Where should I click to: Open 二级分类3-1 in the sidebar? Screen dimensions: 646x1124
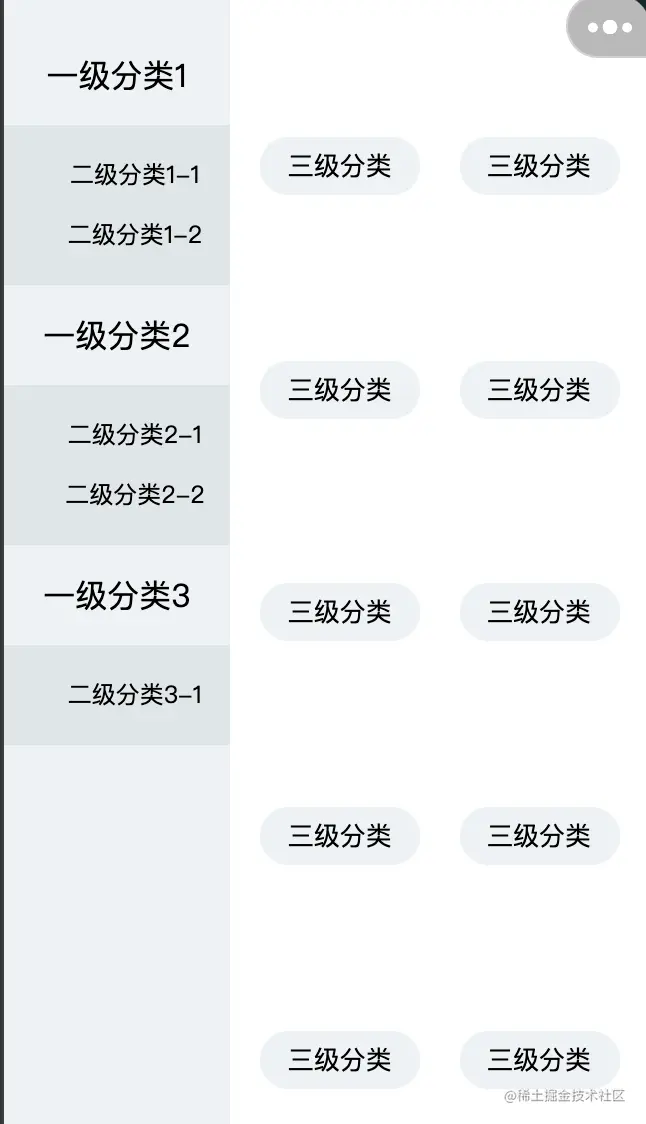tap(135, 695)
